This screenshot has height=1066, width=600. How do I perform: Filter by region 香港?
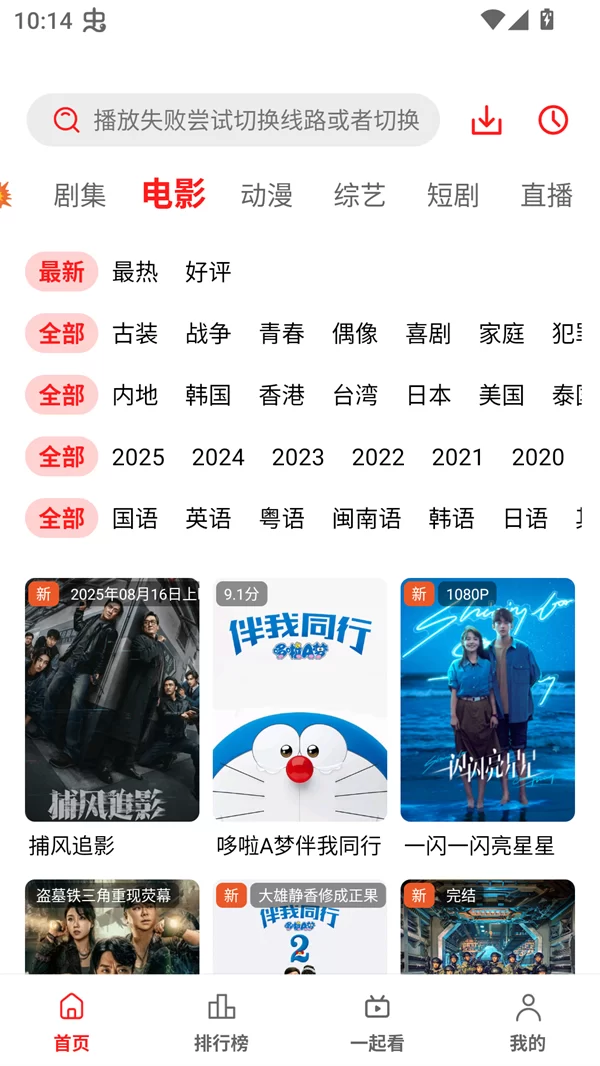281,396
